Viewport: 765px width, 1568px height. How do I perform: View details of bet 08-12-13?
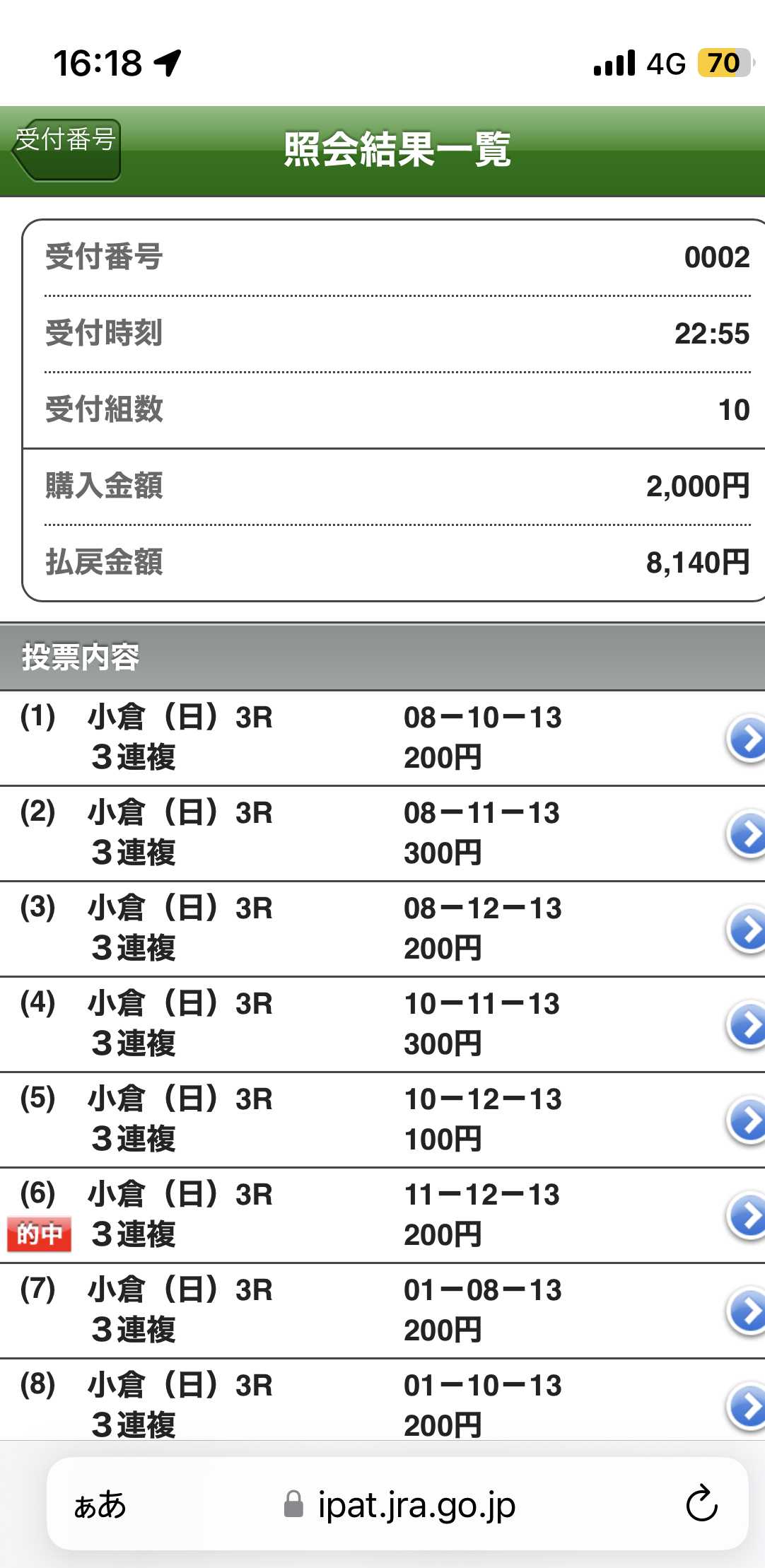[745, 930]
